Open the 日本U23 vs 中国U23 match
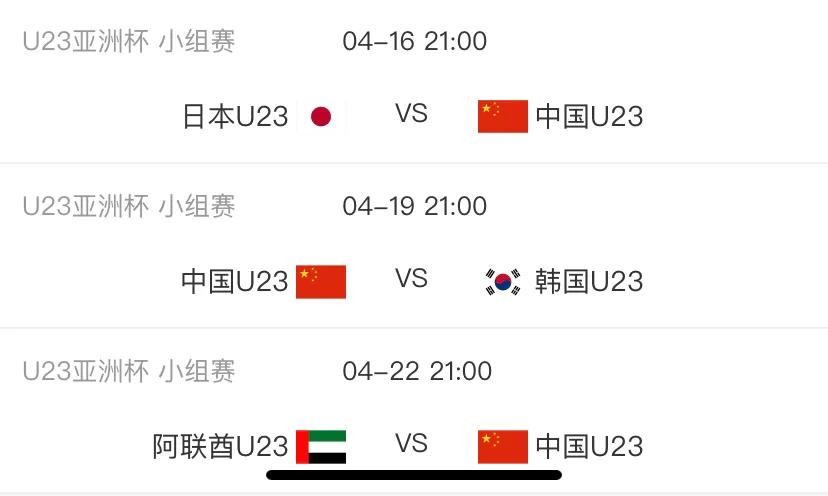The width and height of the screenshot is (828, 496). (411, 115)
